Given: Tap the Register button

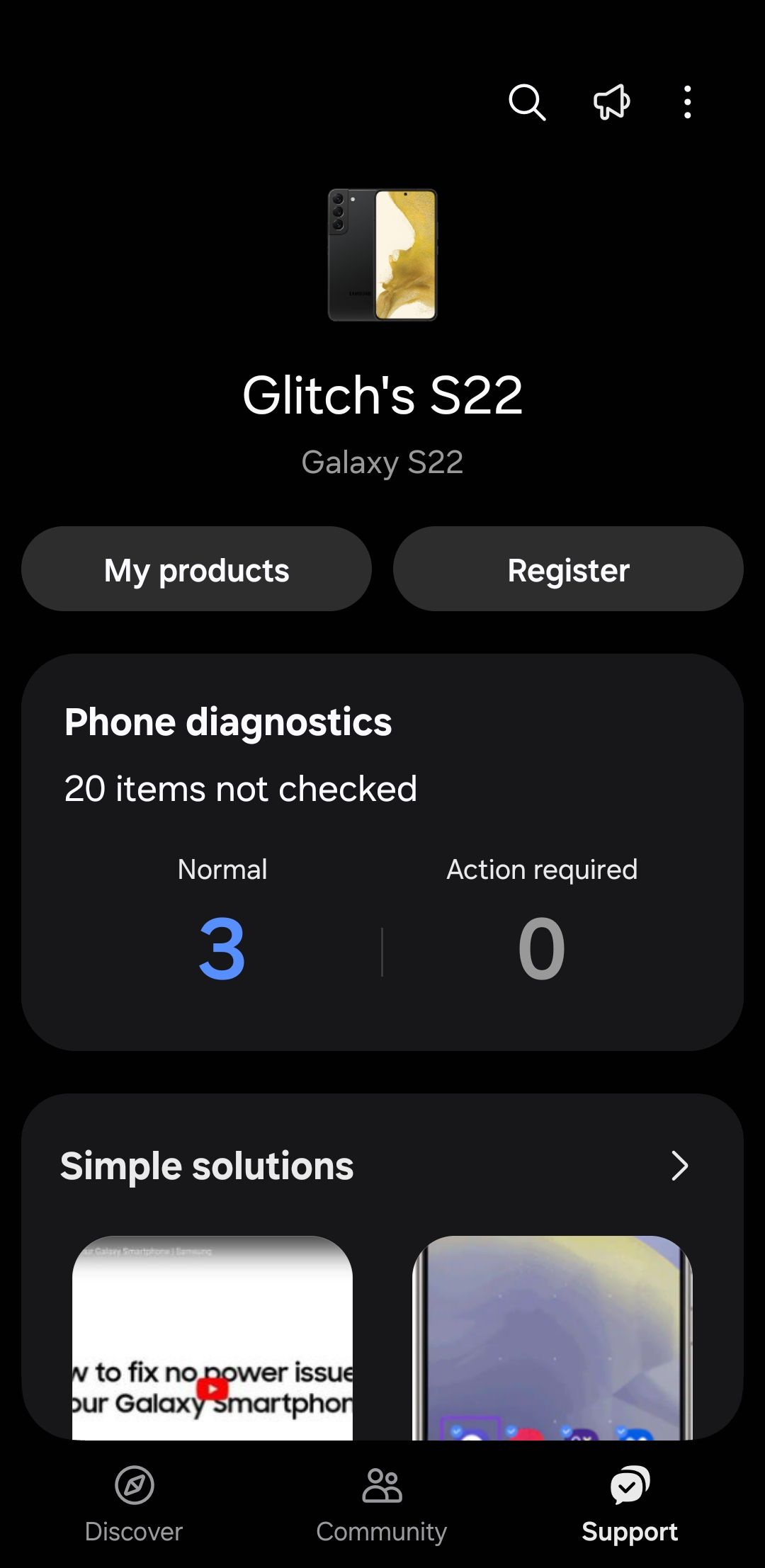Looking at the screenshot, I should pos(567,569).
